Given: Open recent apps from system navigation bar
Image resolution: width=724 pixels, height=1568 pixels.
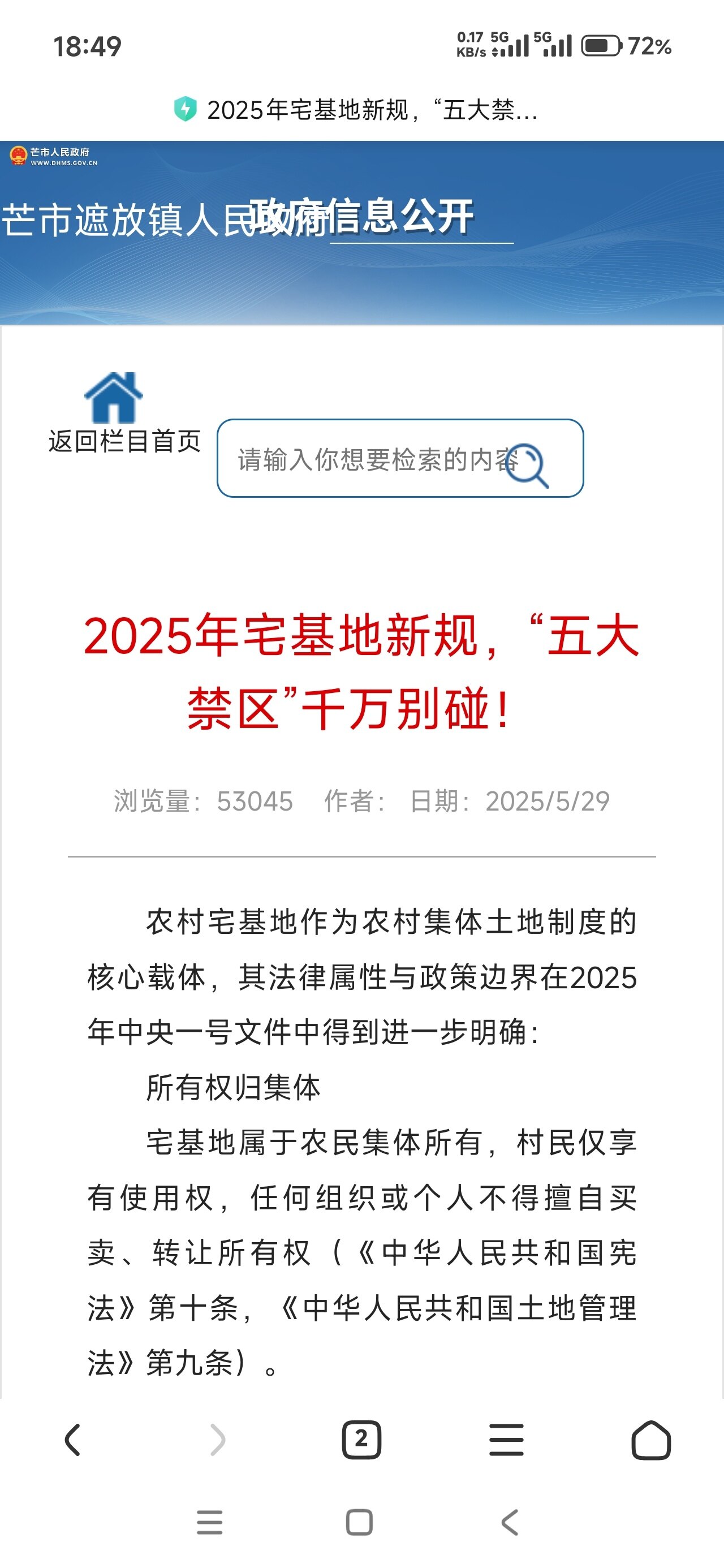Looking at the screenshot, I should click(x=209, y=1522).
